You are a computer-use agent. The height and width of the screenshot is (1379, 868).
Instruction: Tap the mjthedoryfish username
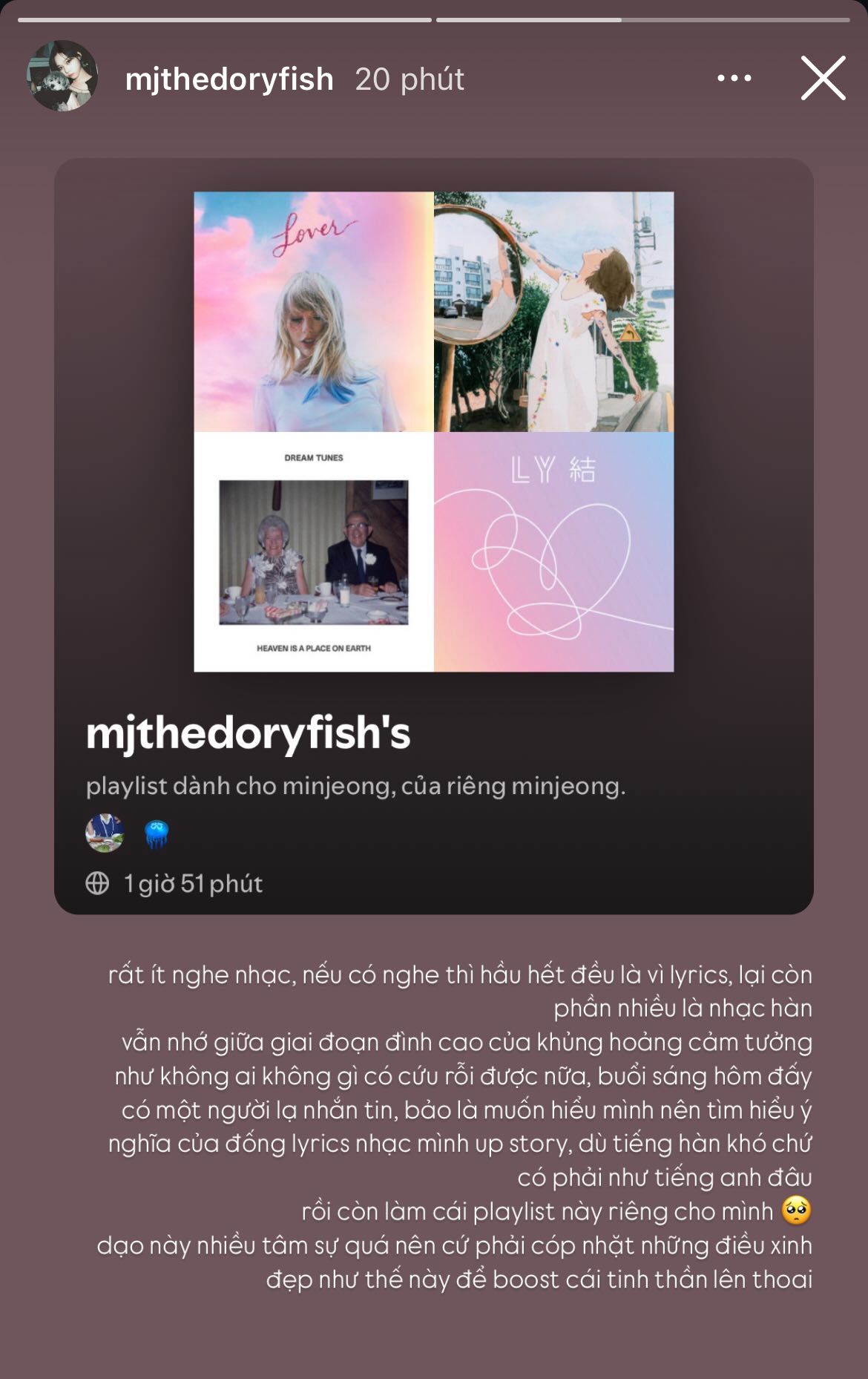click(229, 79)
